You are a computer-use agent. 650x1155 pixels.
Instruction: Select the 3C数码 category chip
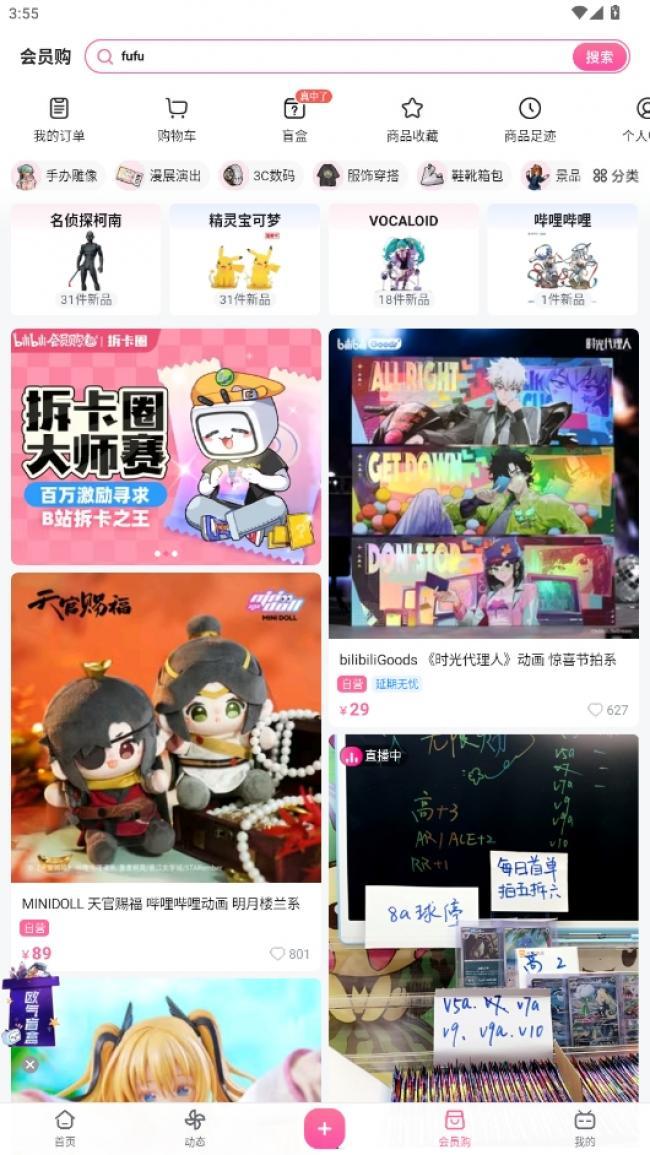(260, 176)
